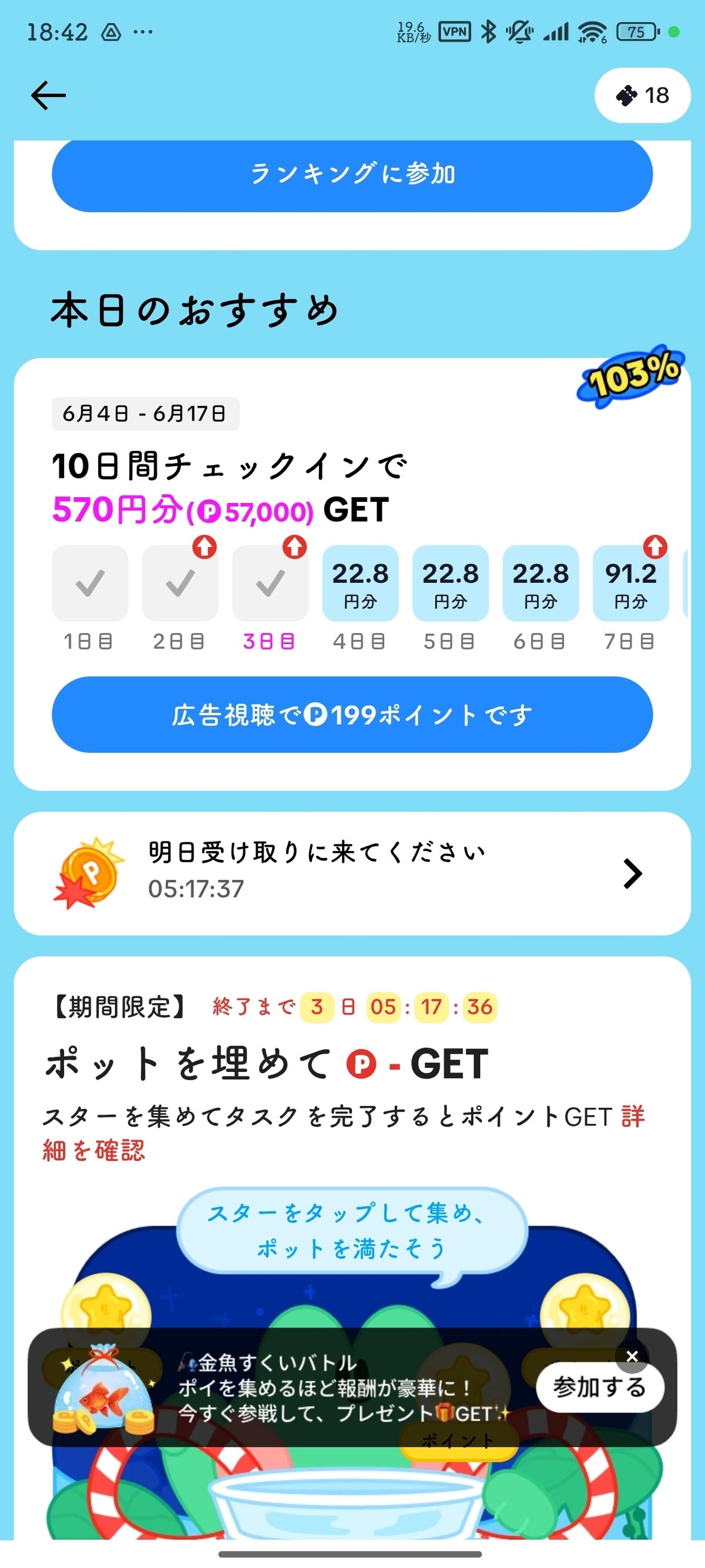Dismiss the goldfish banner with the × button

pos(633,1356)
